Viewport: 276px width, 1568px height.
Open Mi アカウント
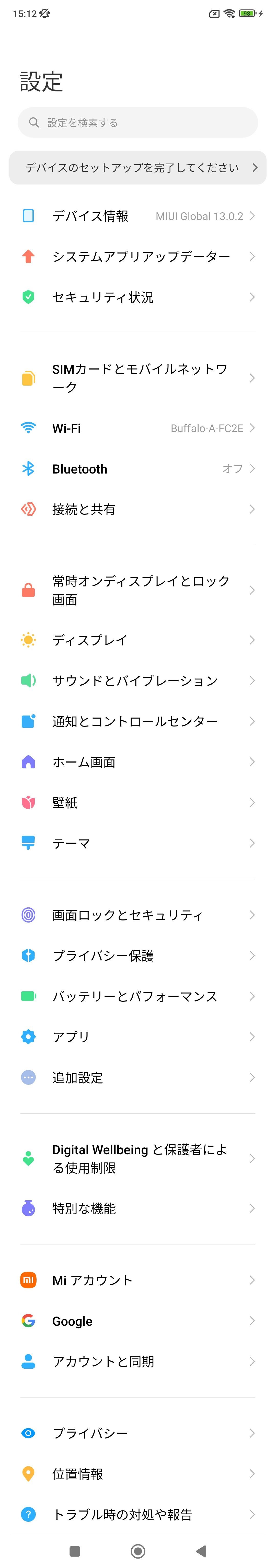click(138, 1280)
